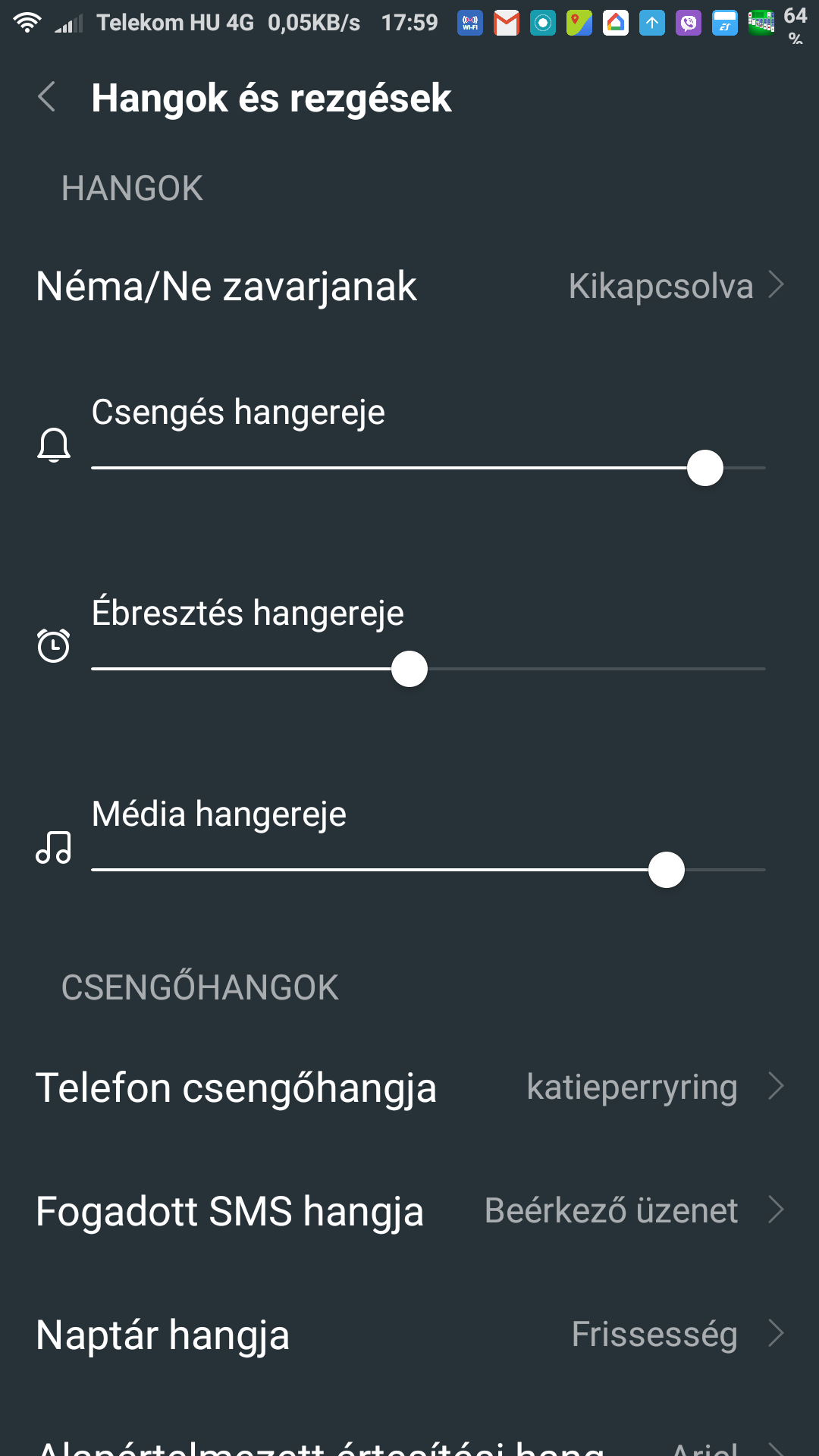The width and height of the screenshot is (819, 1456).
Task: Go back from Hangok és rezgések
Action: click(x=47, y=98)
